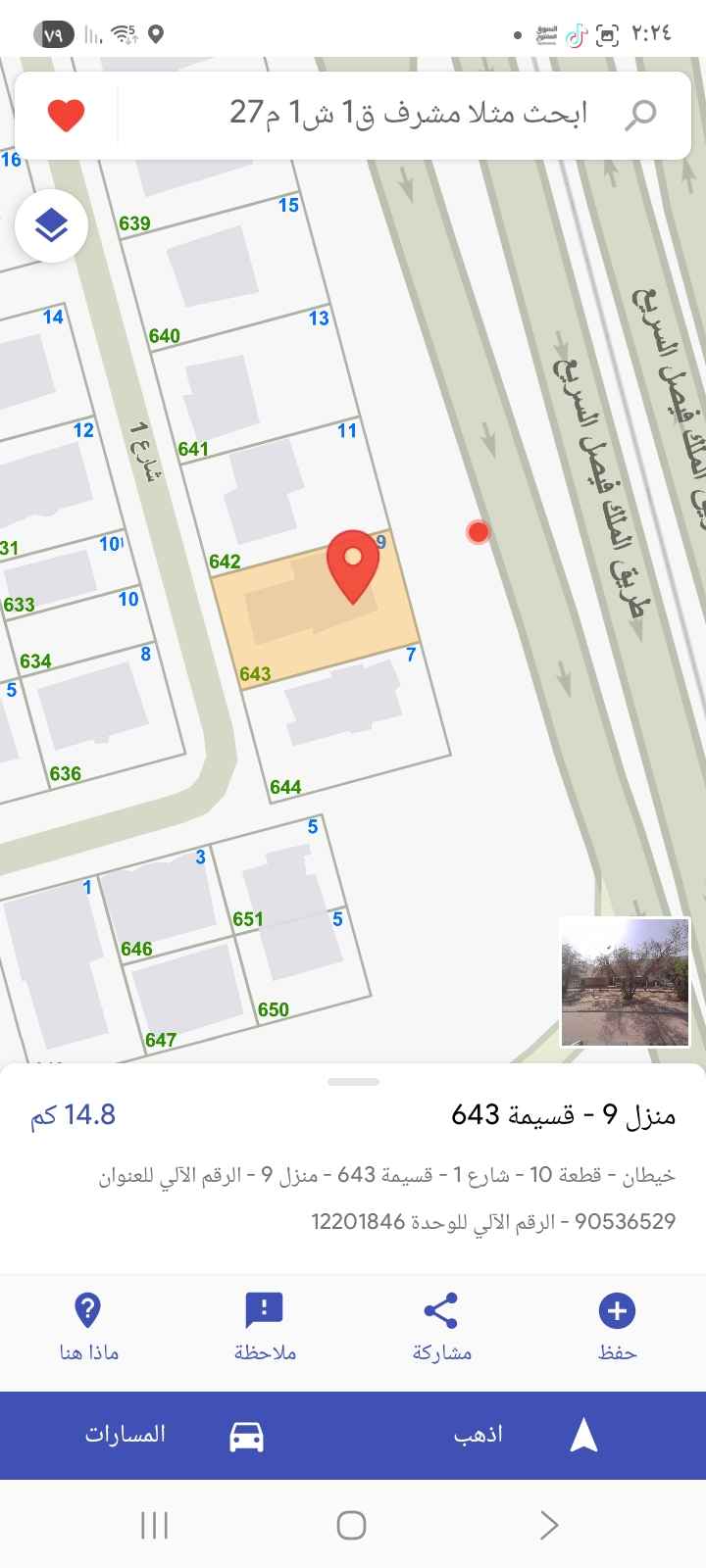Expand the bottom sheet drag handle
The width and height of the screenshot is (706, 1568).
(353, 1082)
